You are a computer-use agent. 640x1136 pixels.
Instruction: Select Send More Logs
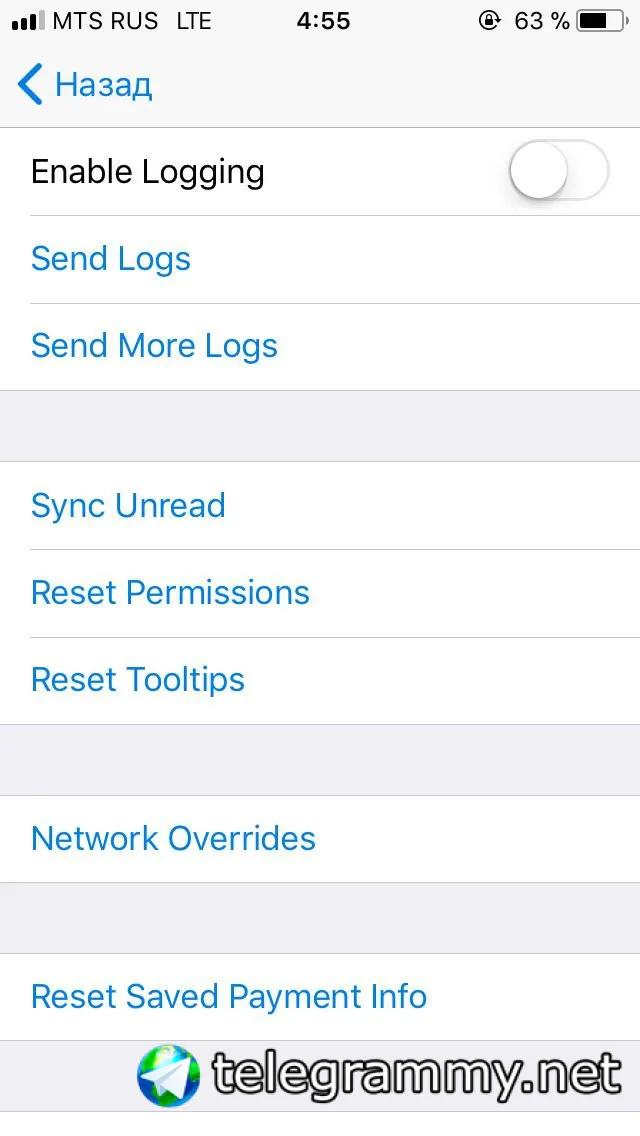pyautogui.click(x=154, y=346)
